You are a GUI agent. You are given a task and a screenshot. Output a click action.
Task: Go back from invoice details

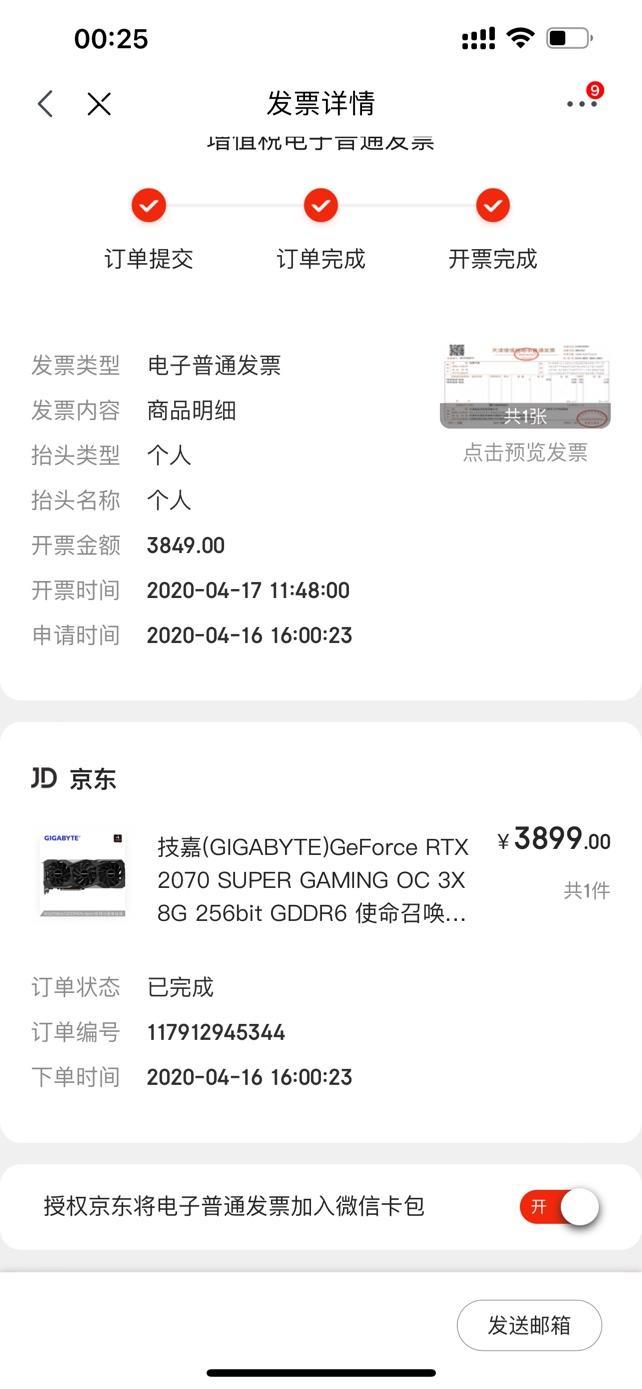click(x=45, y=104)
